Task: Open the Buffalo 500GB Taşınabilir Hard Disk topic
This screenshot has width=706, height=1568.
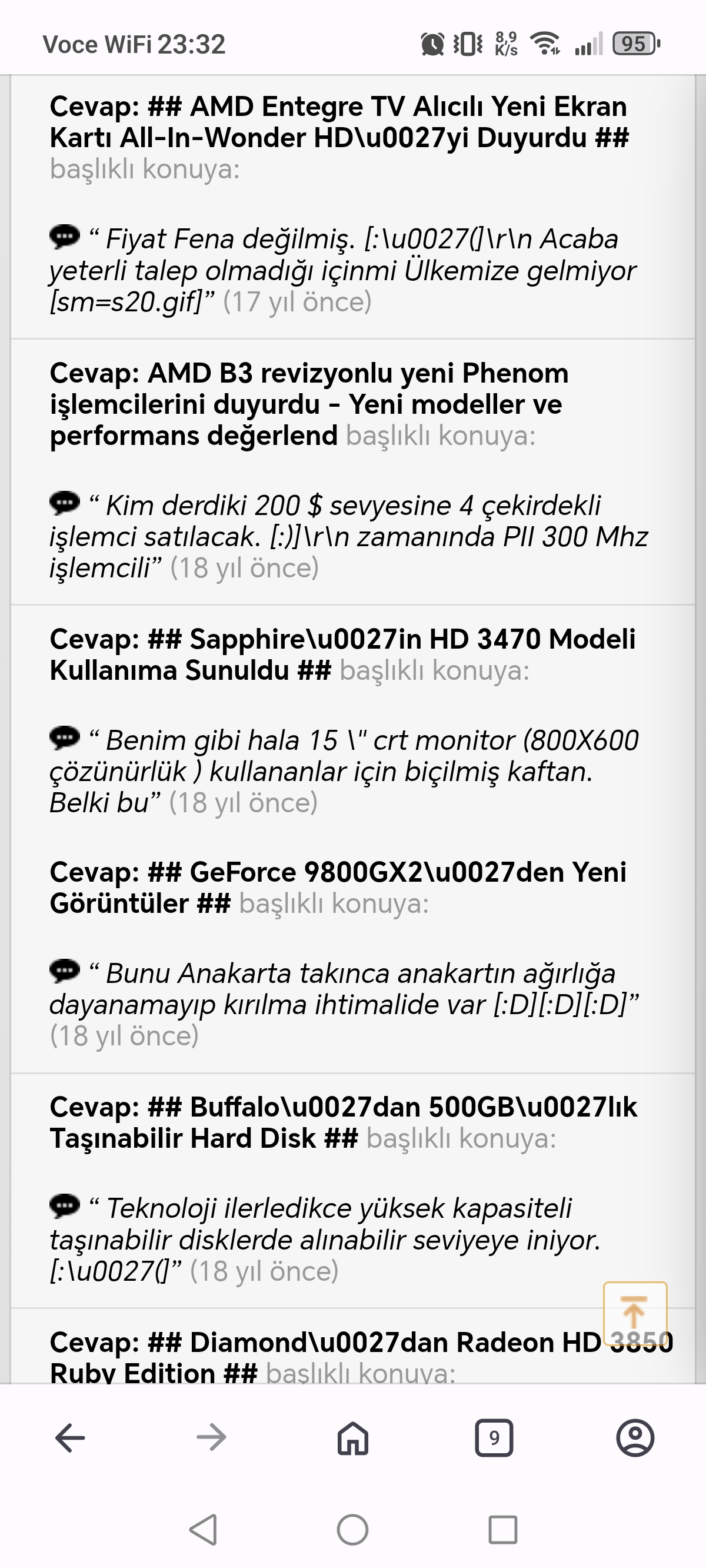Action: click(x=342, y=1122)
